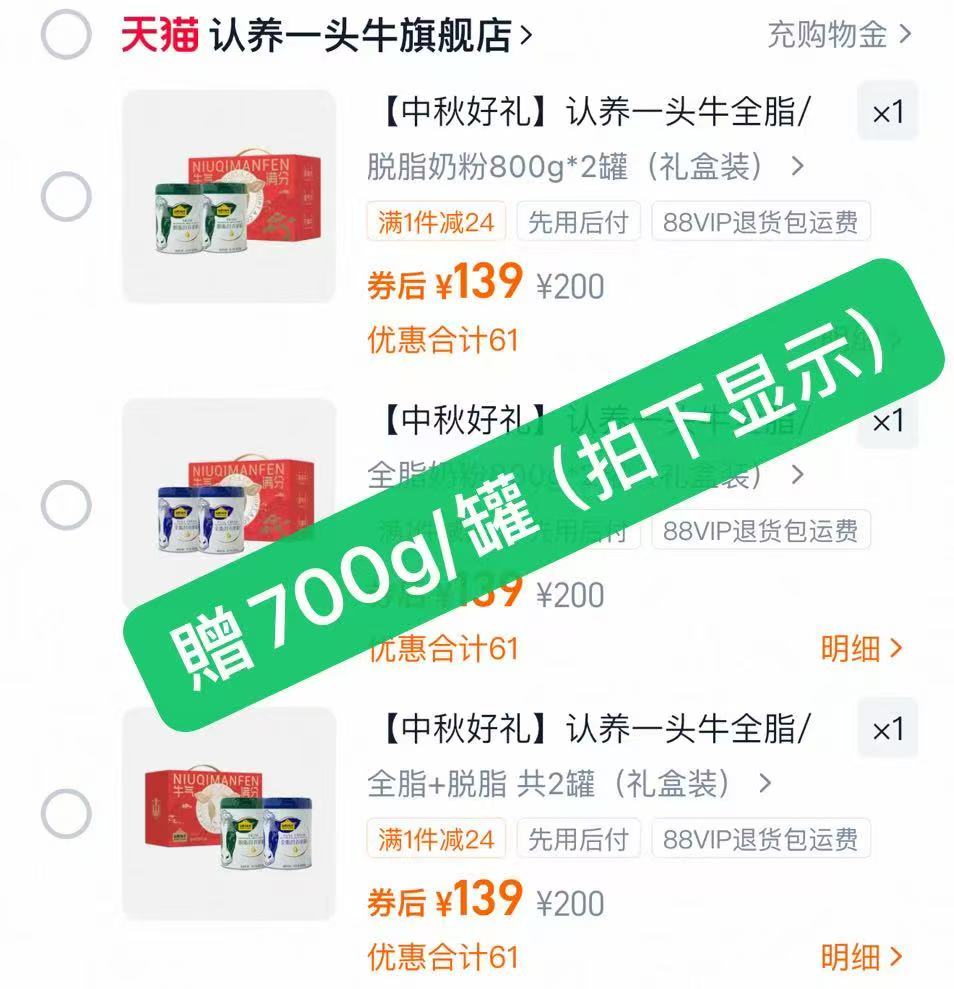Click the ×1 quantity indicator on third item
The width and height of the screenshot is (954, 989).
click(x=888, y=729)
